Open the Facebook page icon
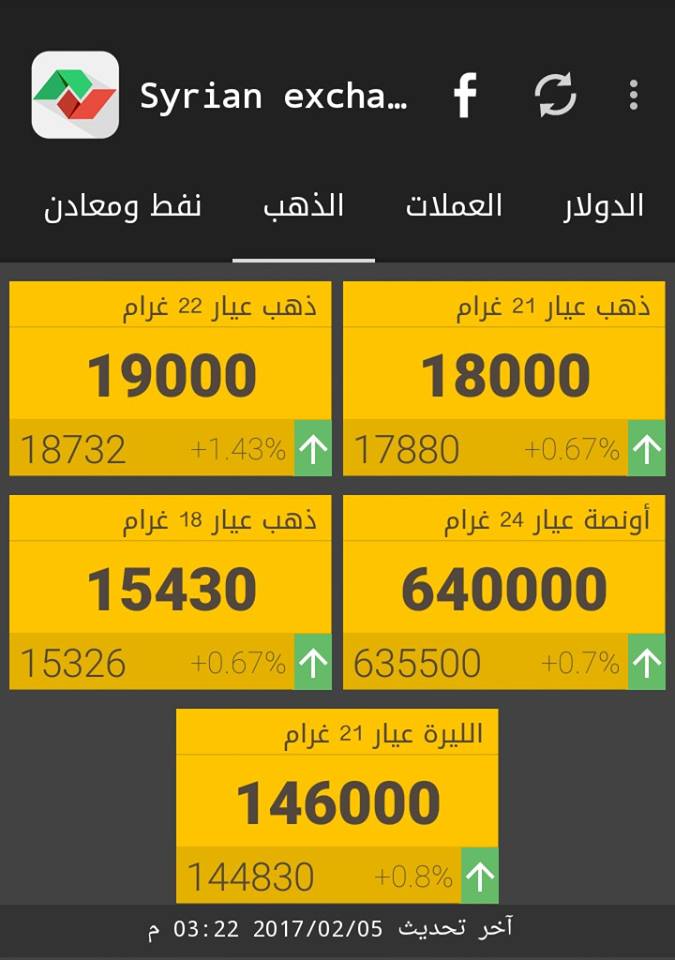 point(465,96)
